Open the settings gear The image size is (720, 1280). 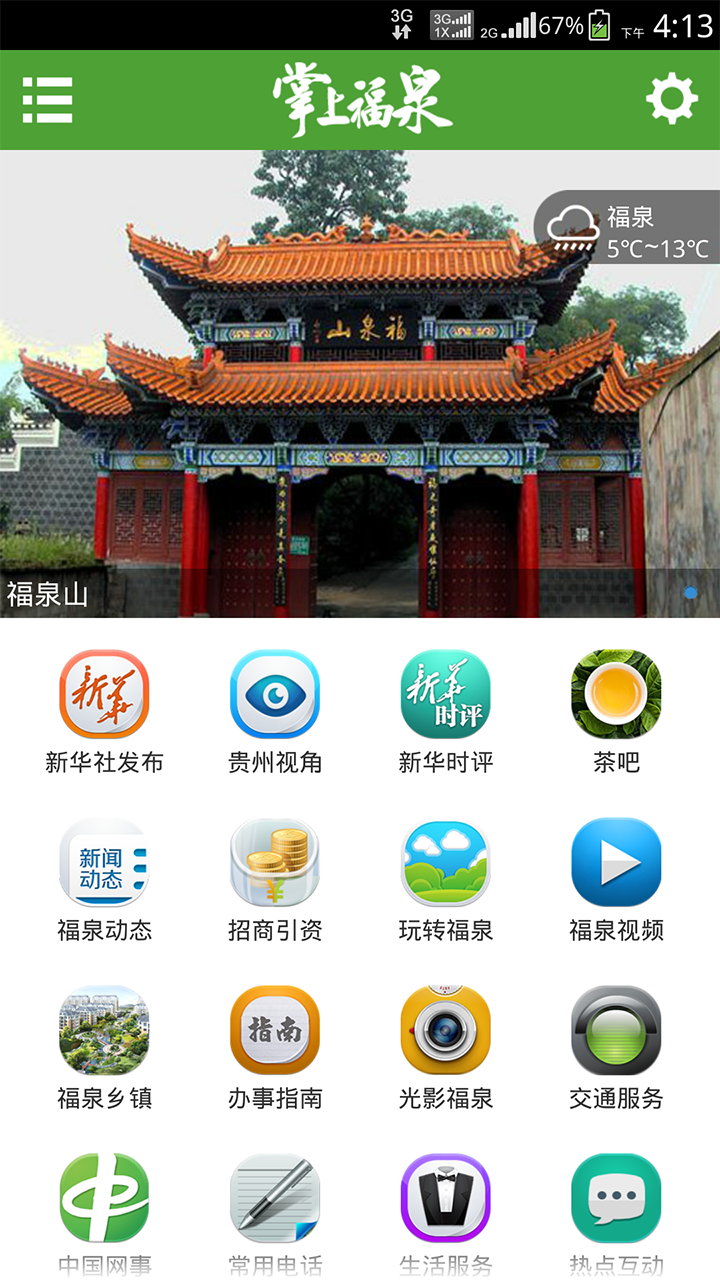coord(671,99)
